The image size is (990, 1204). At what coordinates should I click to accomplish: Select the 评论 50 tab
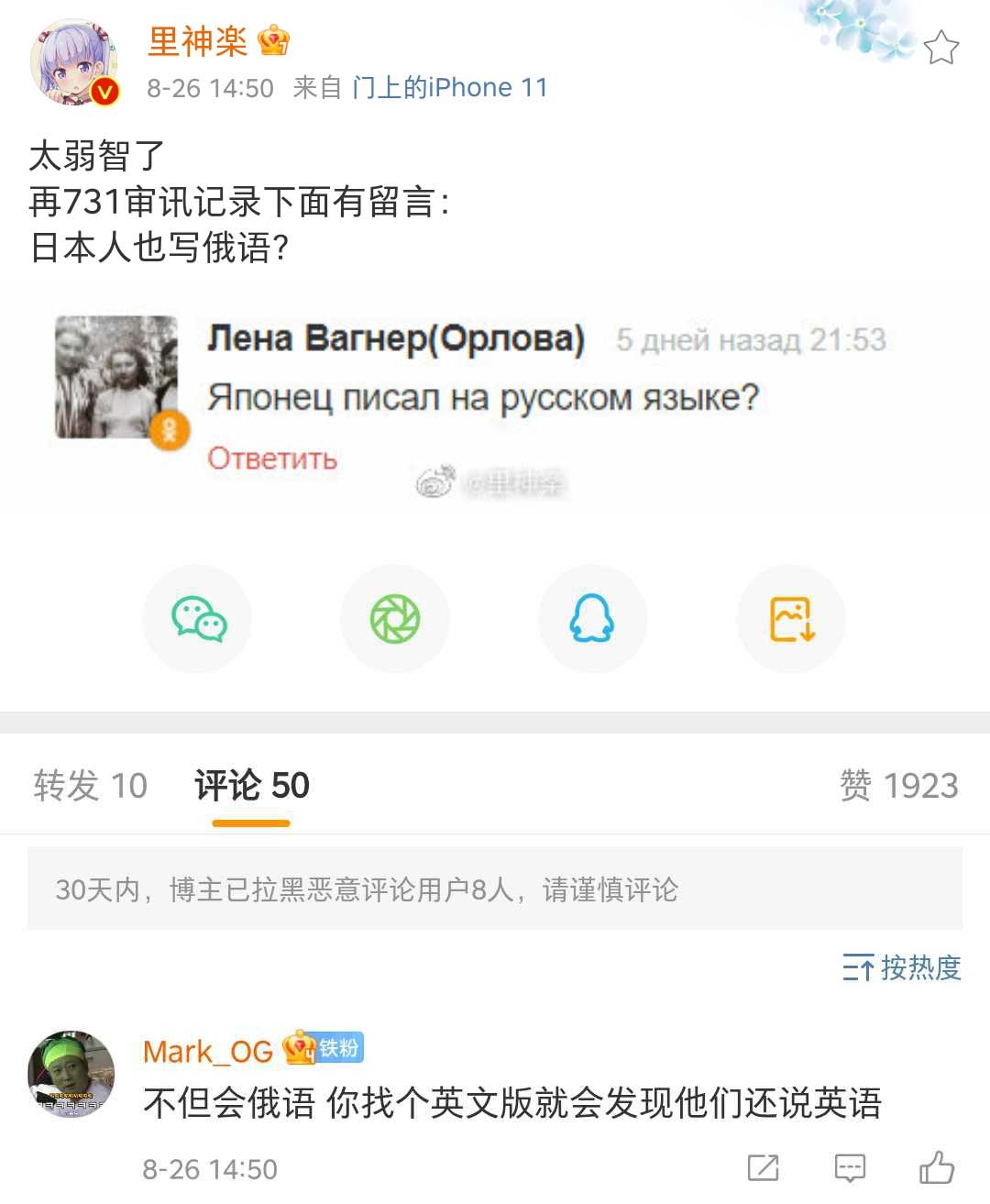click(x=252, y=786)
